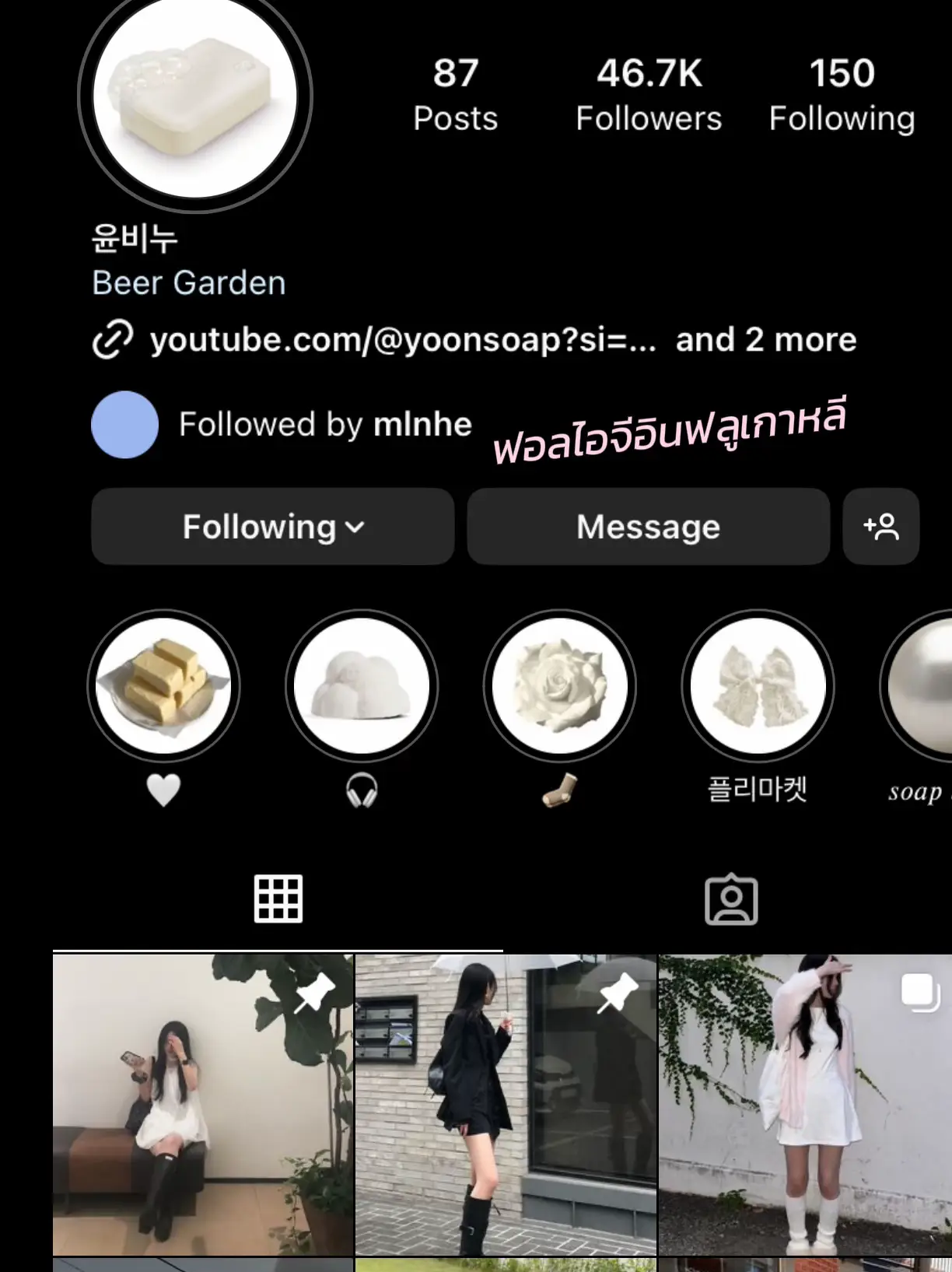Open the 플리마켓 story highlight
The height and width of the screenshot is (1272, 952).
tap(758, 686)
